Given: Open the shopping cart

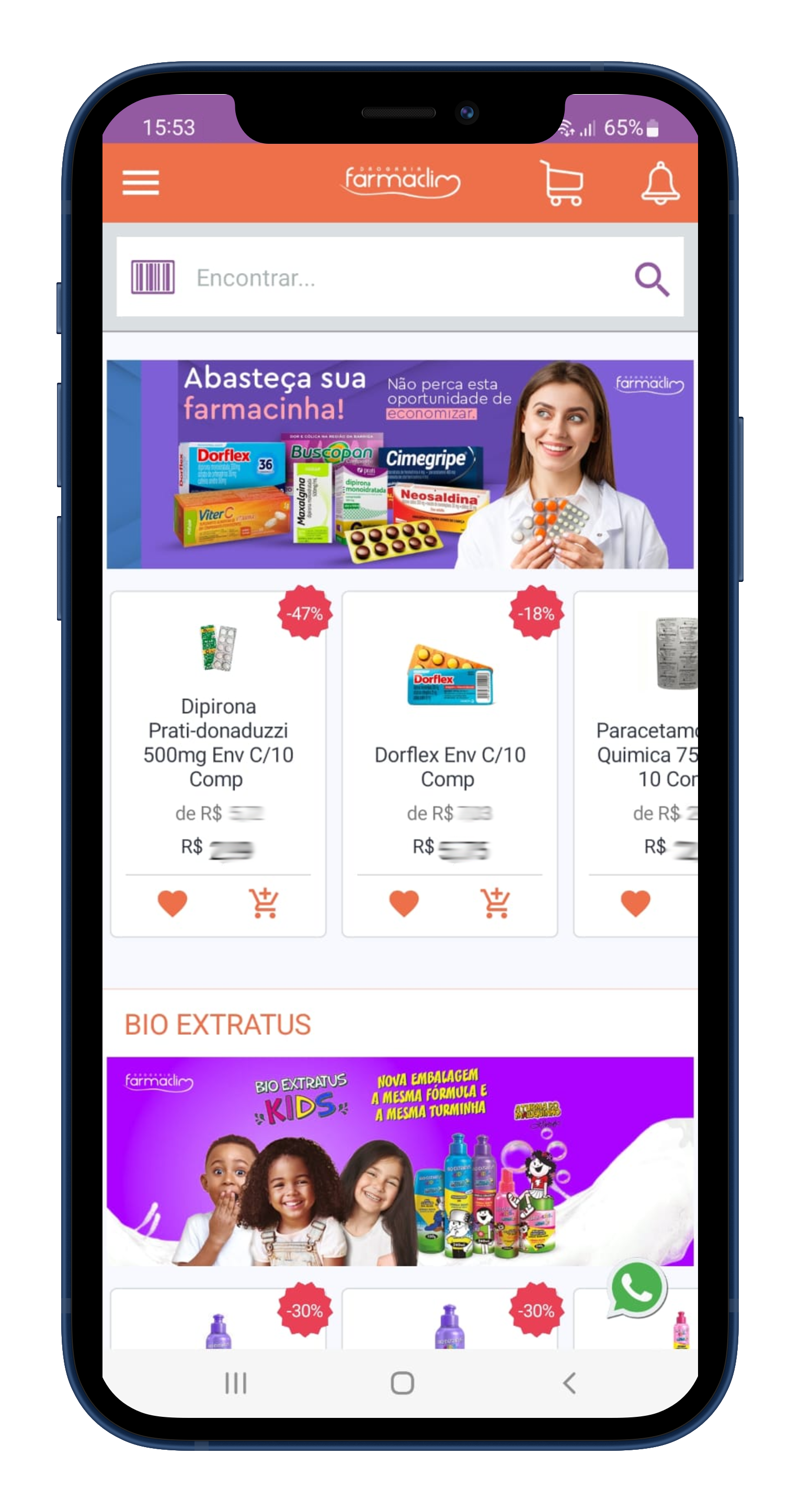Looking at the screenshot, I should click(x=562, y=183).
